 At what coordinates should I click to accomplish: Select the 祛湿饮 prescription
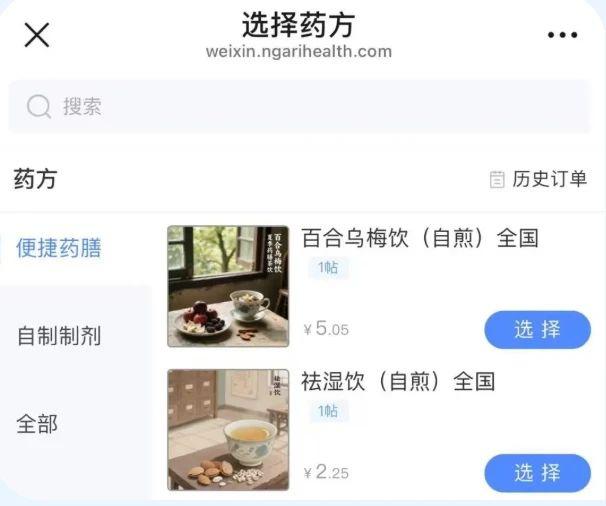click(x=537, y=472)
